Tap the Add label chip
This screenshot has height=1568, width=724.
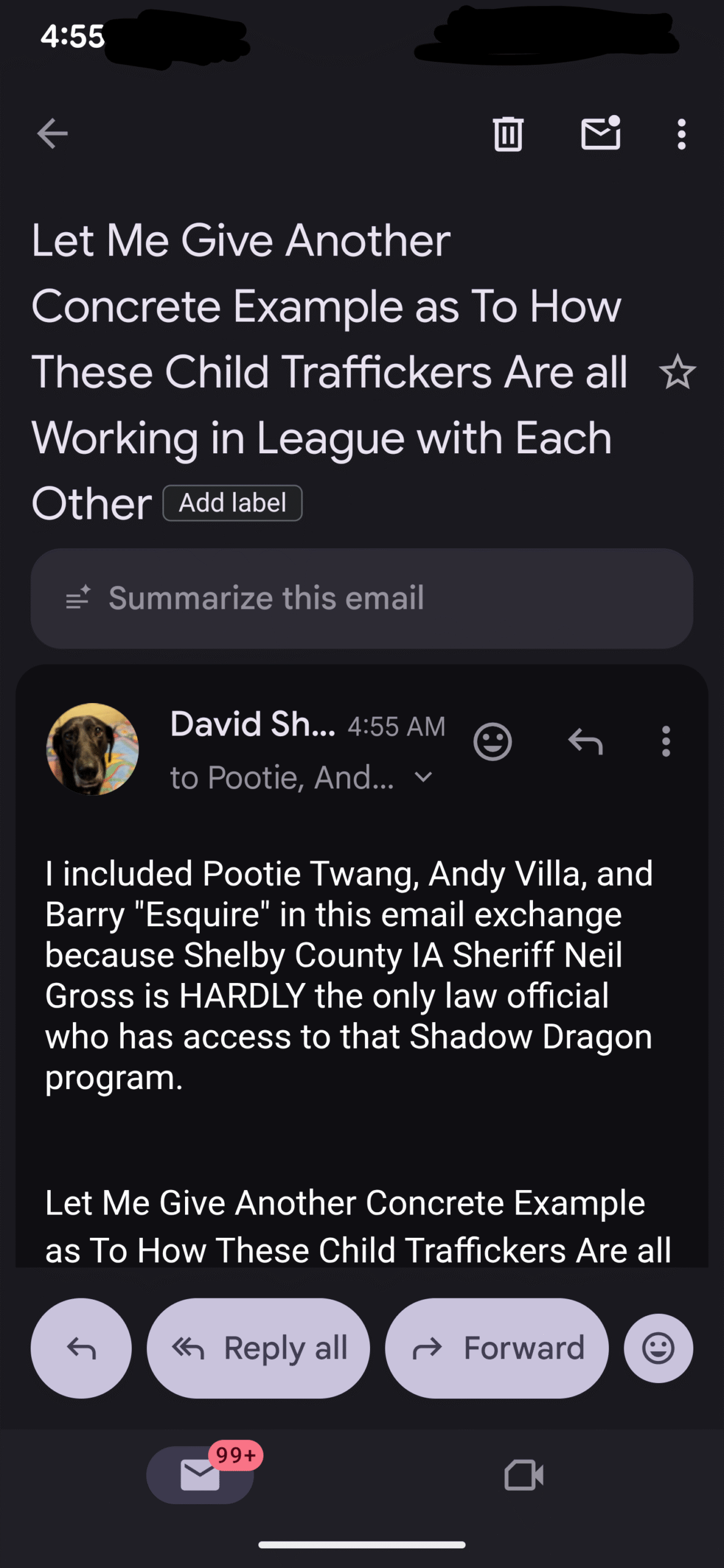click(x=232, y=503)
